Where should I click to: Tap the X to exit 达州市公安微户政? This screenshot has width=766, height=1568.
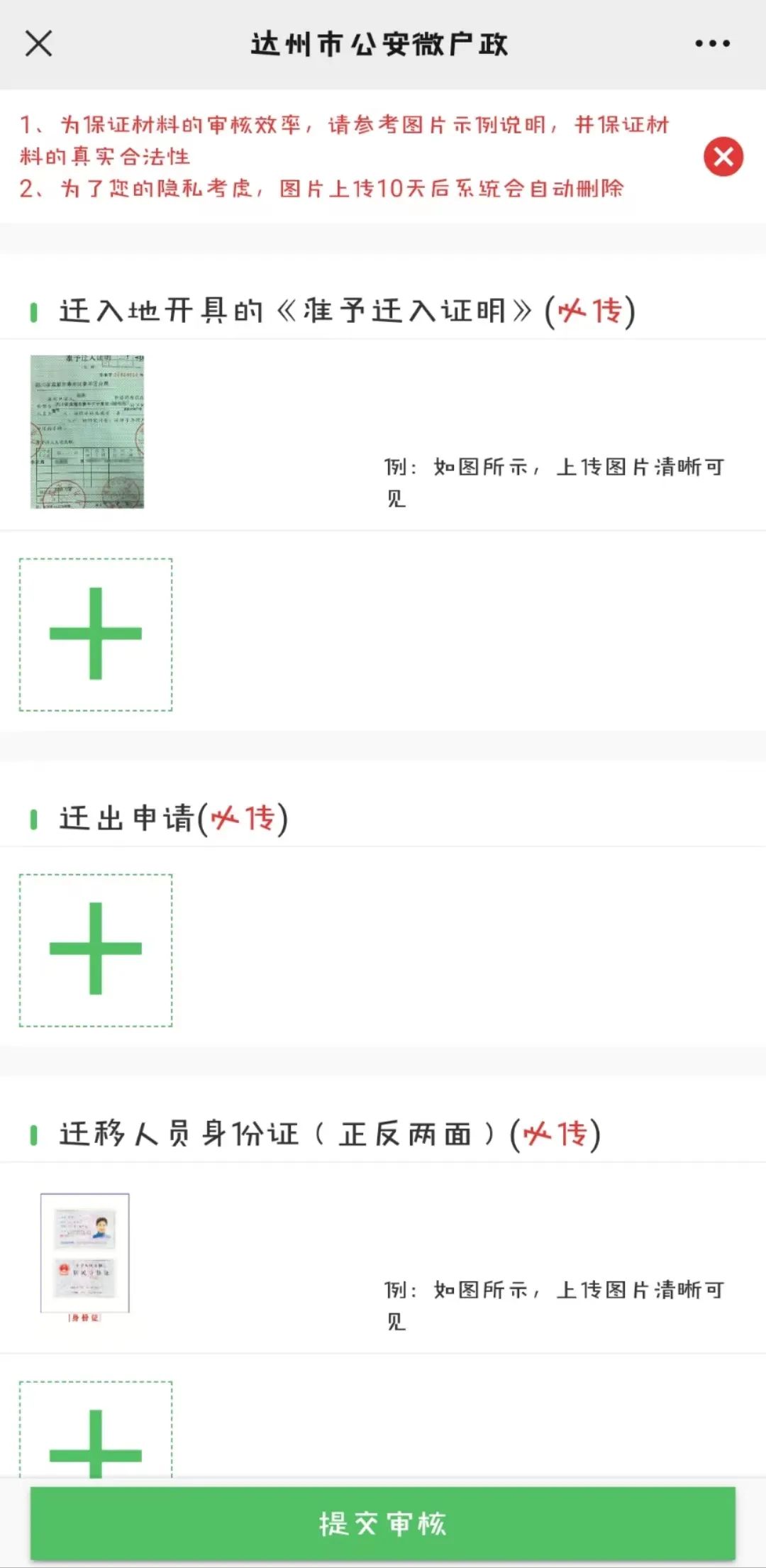tap(39, 44)
